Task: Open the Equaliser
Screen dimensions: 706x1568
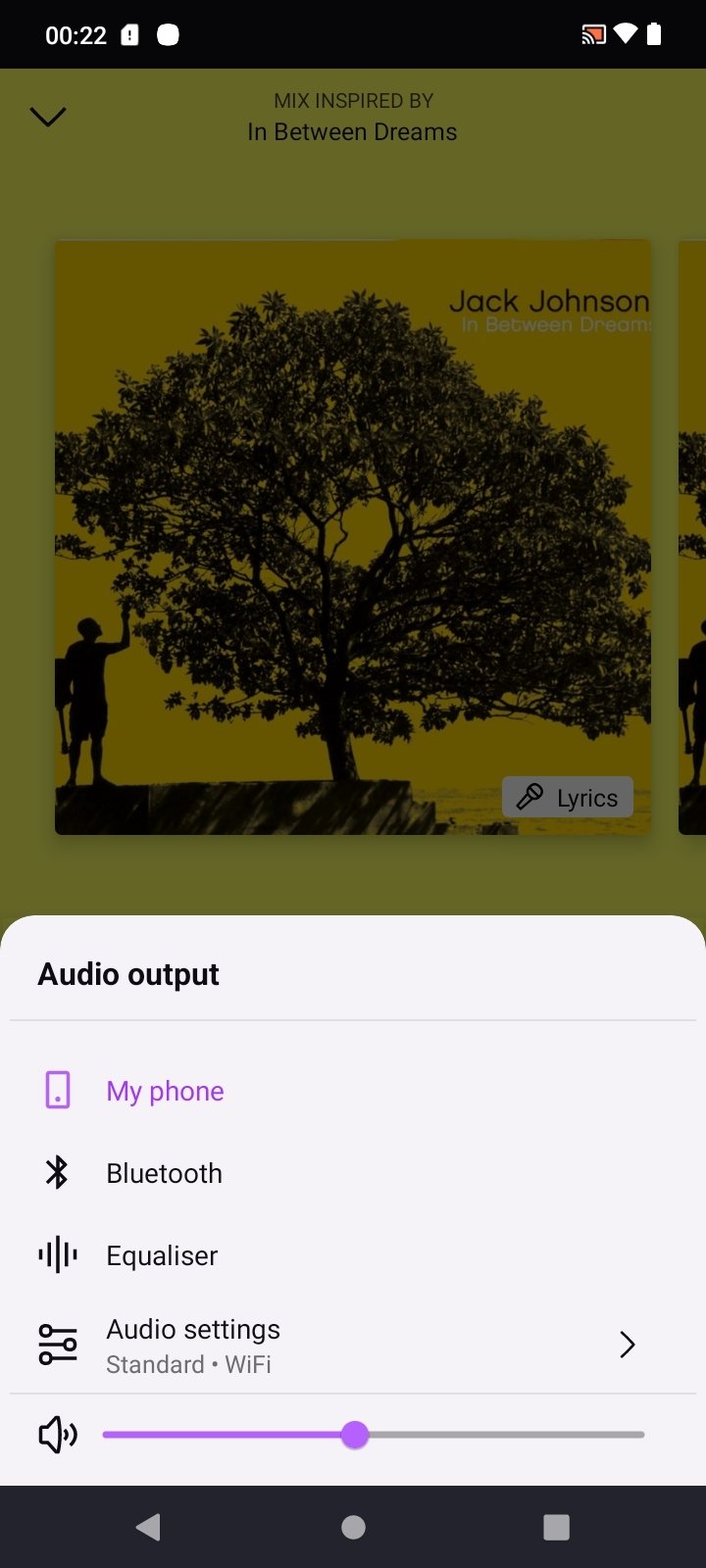Action: (353, 1255)
